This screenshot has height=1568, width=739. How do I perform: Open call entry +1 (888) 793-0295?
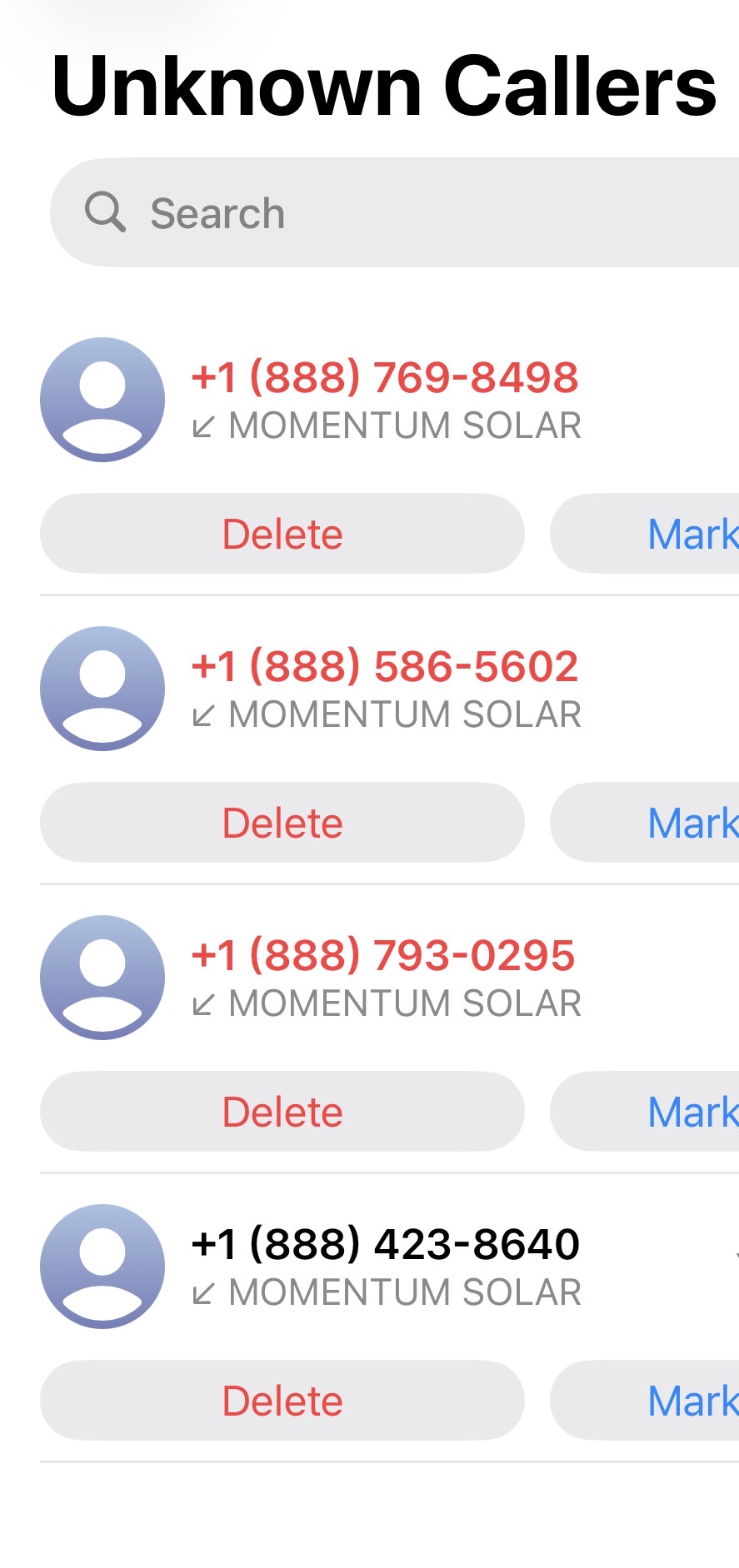pos(385,977)
